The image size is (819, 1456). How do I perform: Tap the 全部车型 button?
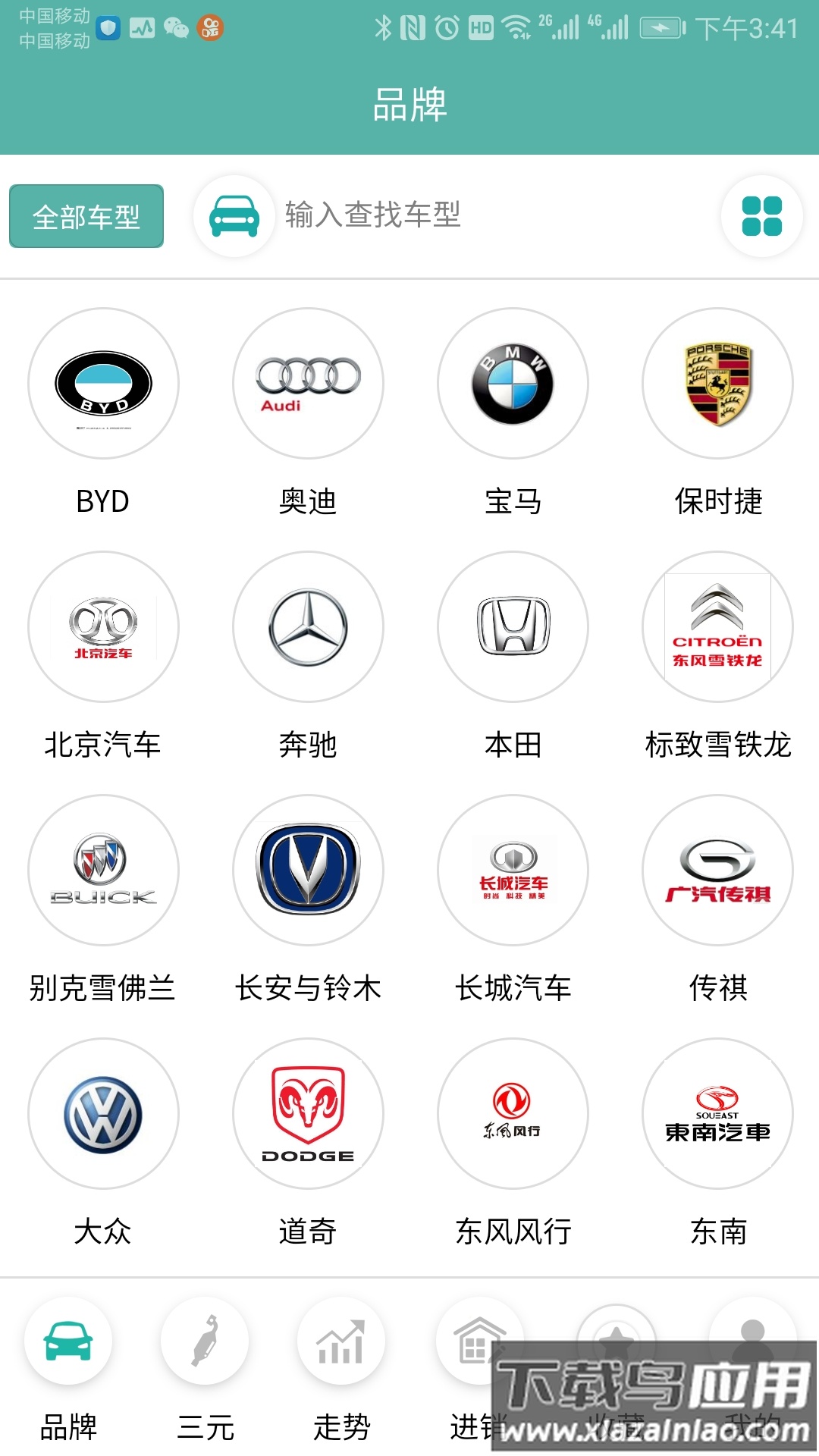coord(85,216)
